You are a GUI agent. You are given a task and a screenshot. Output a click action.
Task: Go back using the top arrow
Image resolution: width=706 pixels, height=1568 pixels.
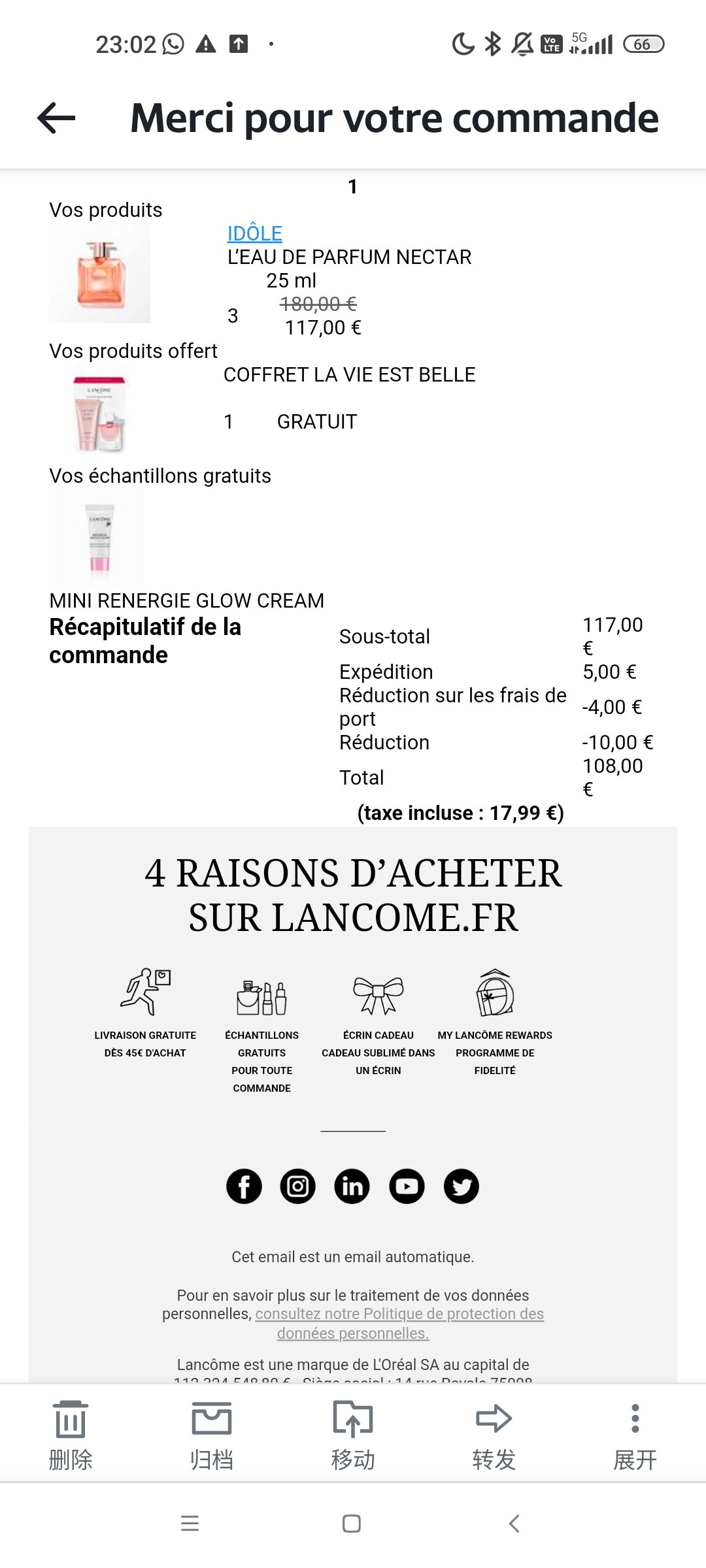(x=56, y=118)
